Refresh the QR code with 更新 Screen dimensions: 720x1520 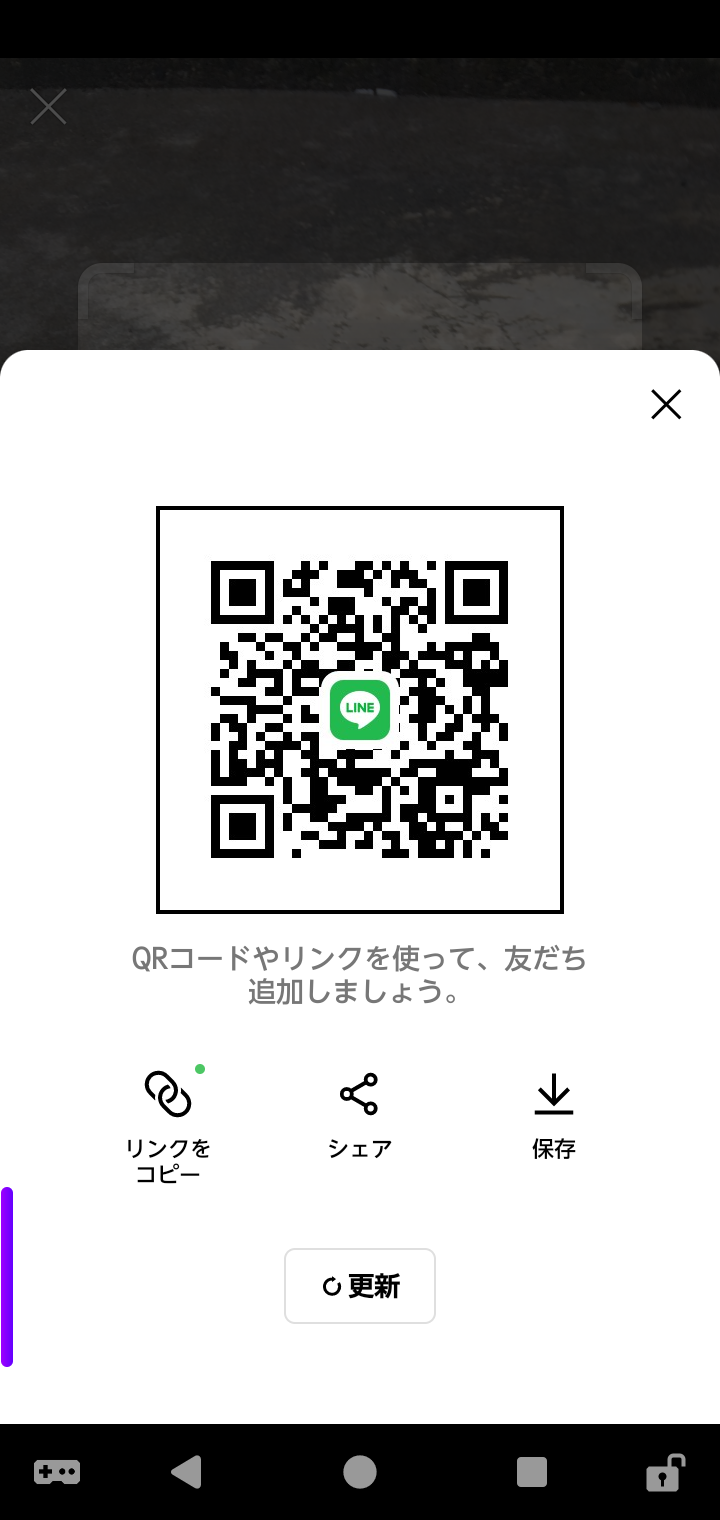360,1286
